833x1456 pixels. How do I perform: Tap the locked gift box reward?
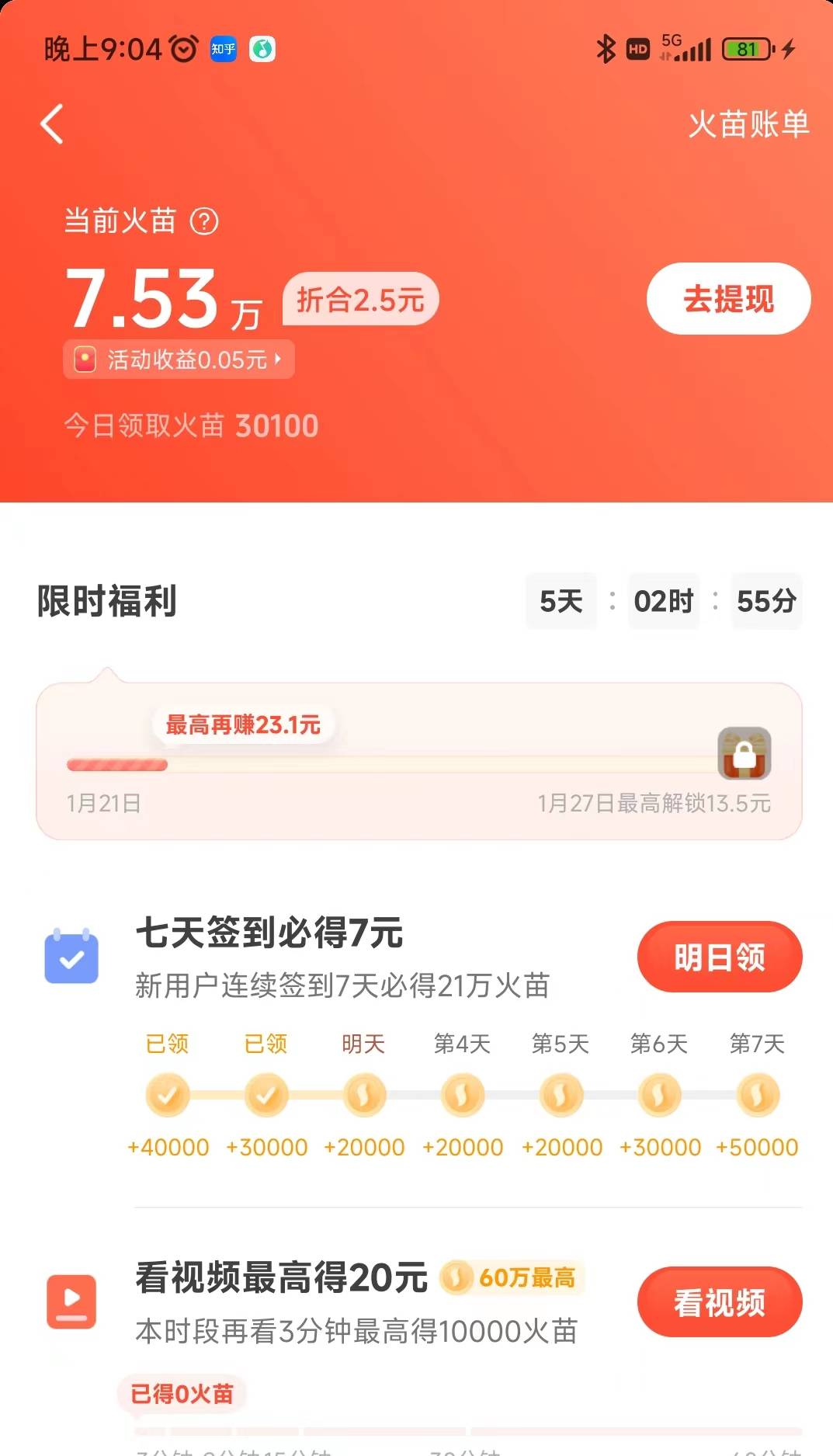(x=744, y=753)
